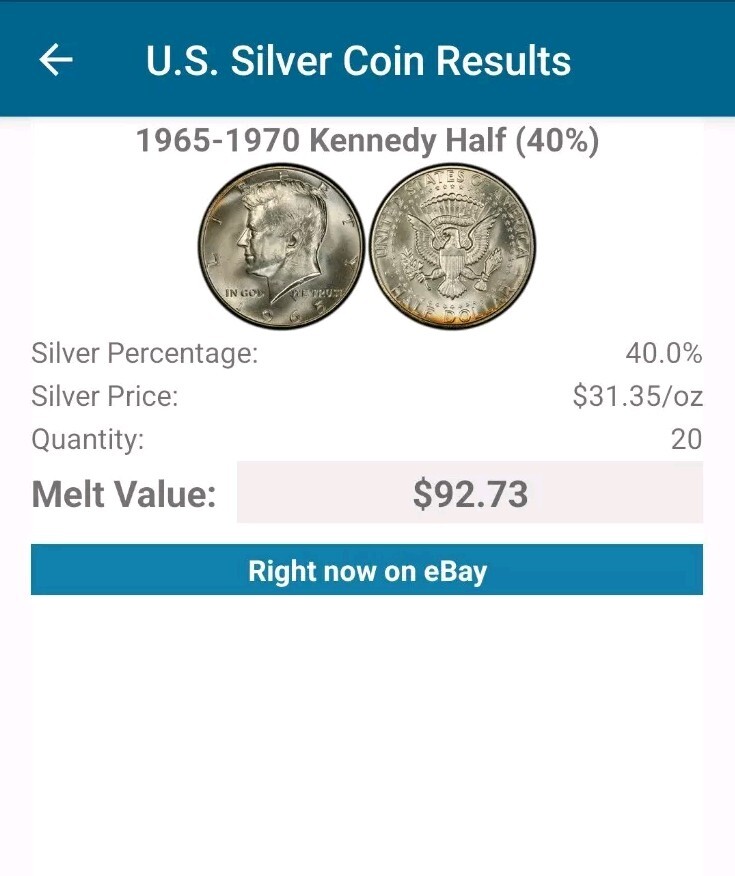Click the Quantity value of 20

click(x=692, y=439)
